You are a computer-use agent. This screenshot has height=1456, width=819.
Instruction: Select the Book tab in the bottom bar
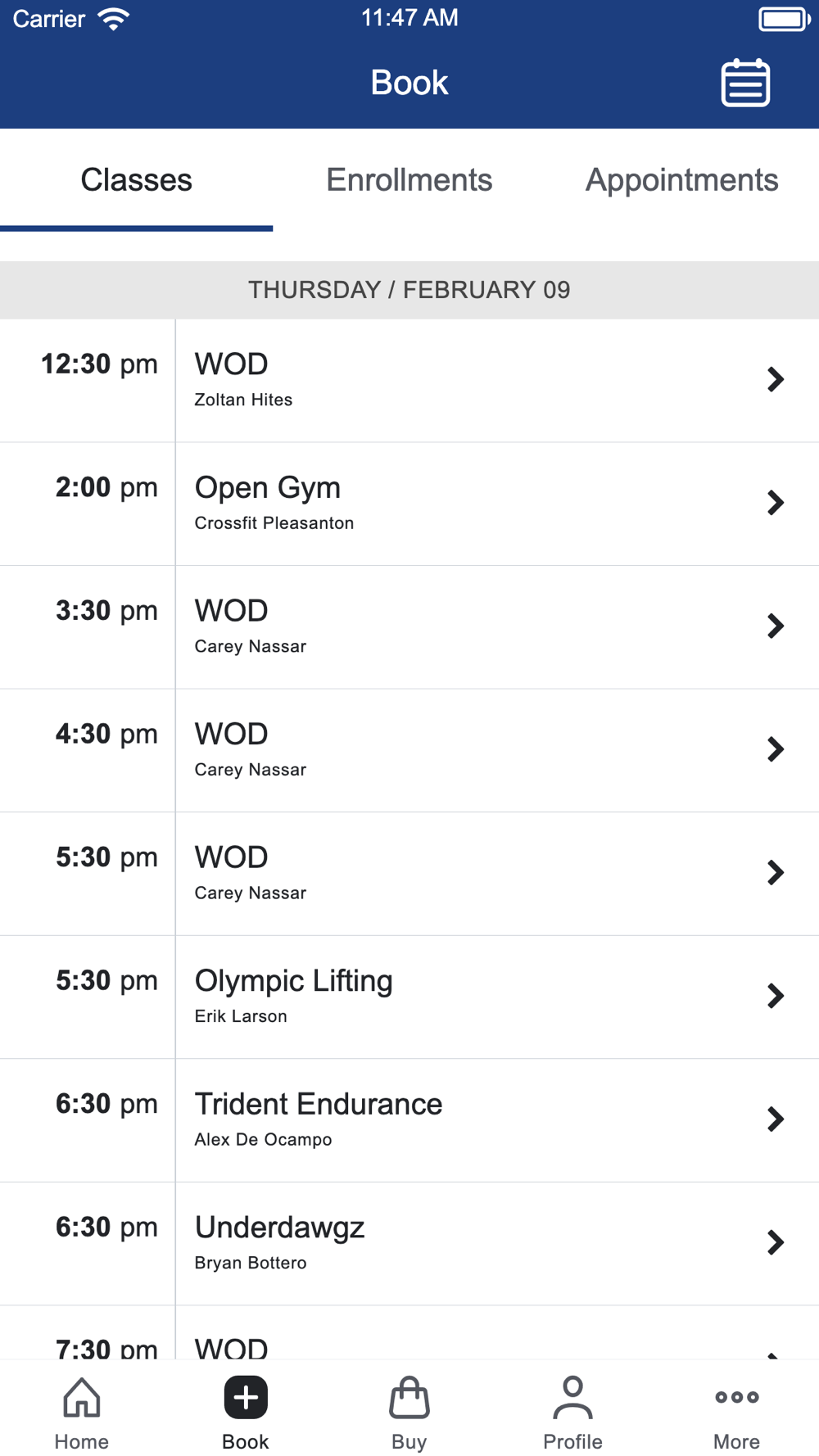pyautogui.click(x=246, y=1413)
